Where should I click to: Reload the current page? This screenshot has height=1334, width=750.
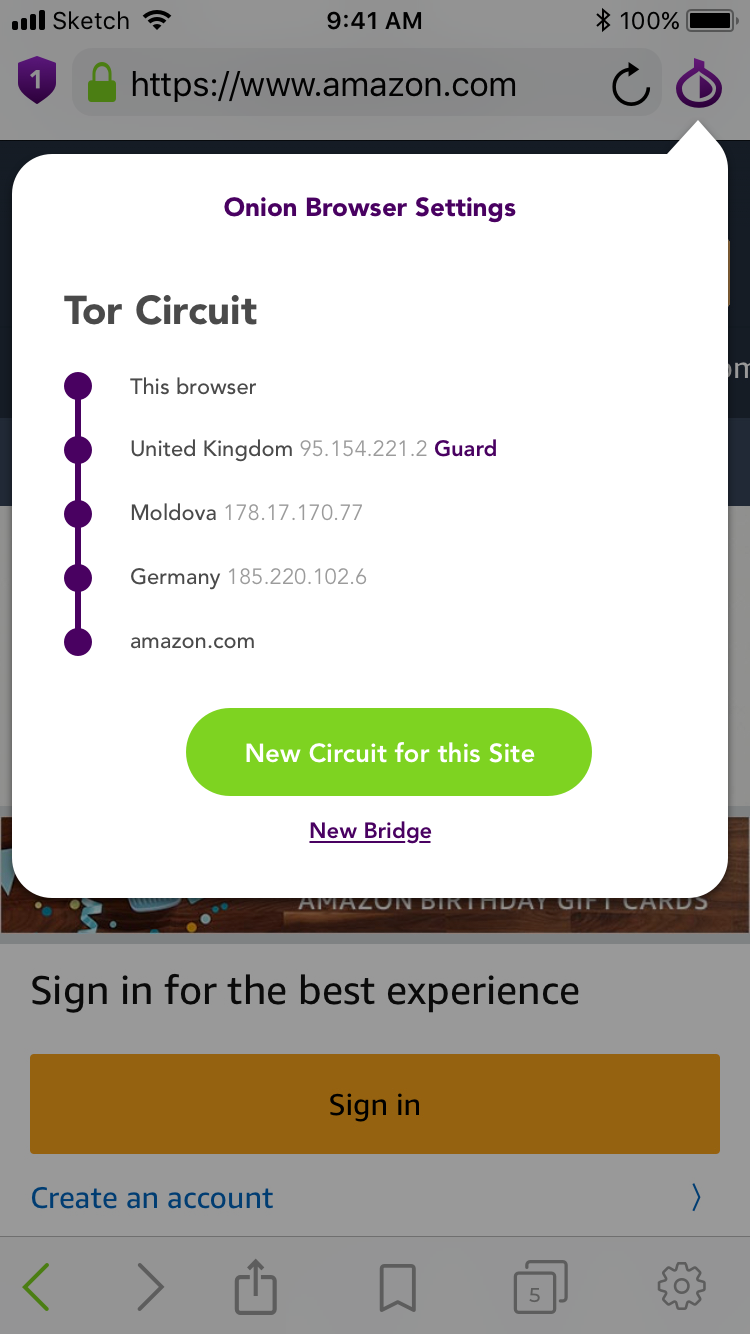click(631, 85)
